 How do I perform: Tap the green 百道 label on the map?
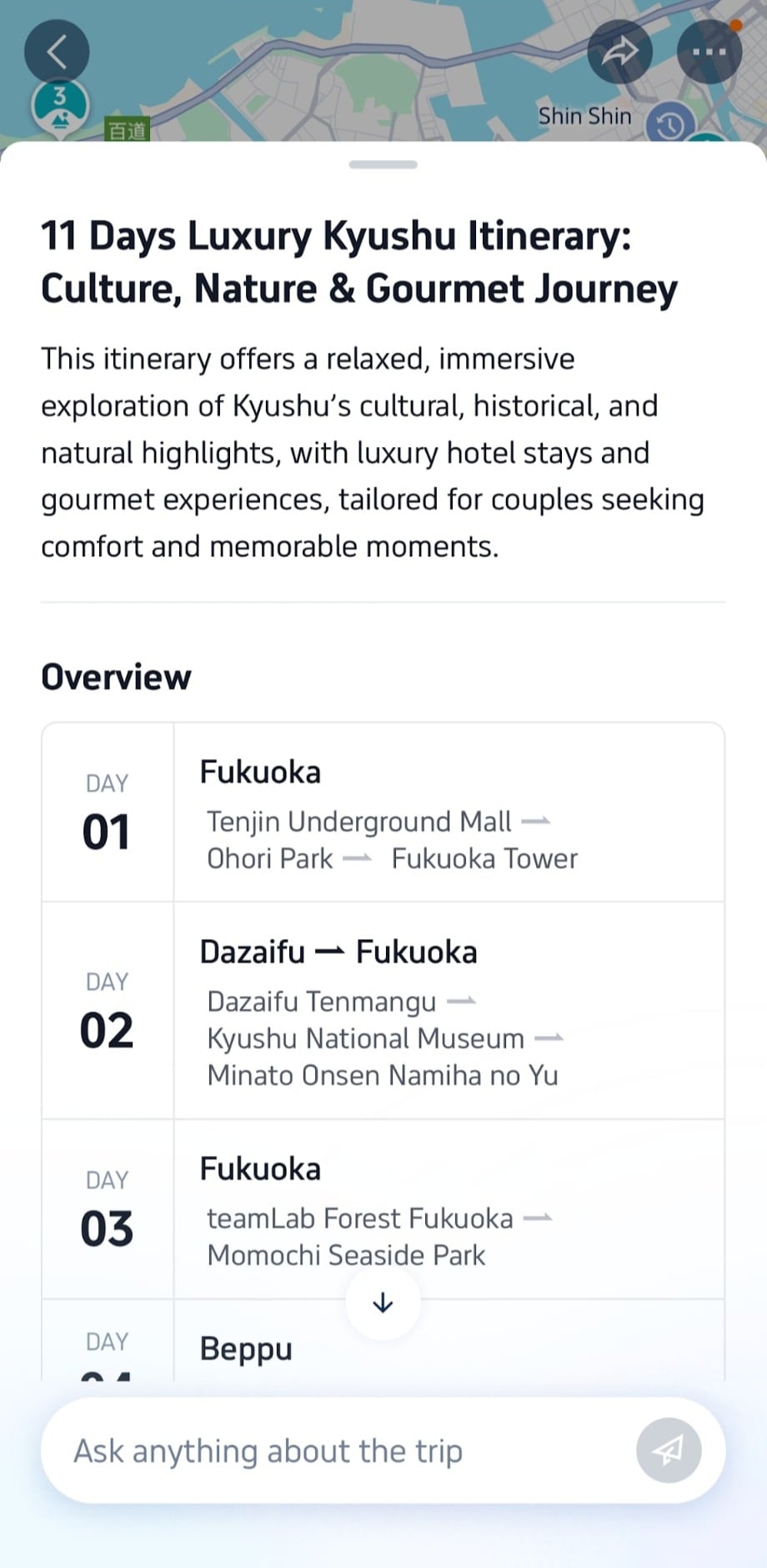126,128
